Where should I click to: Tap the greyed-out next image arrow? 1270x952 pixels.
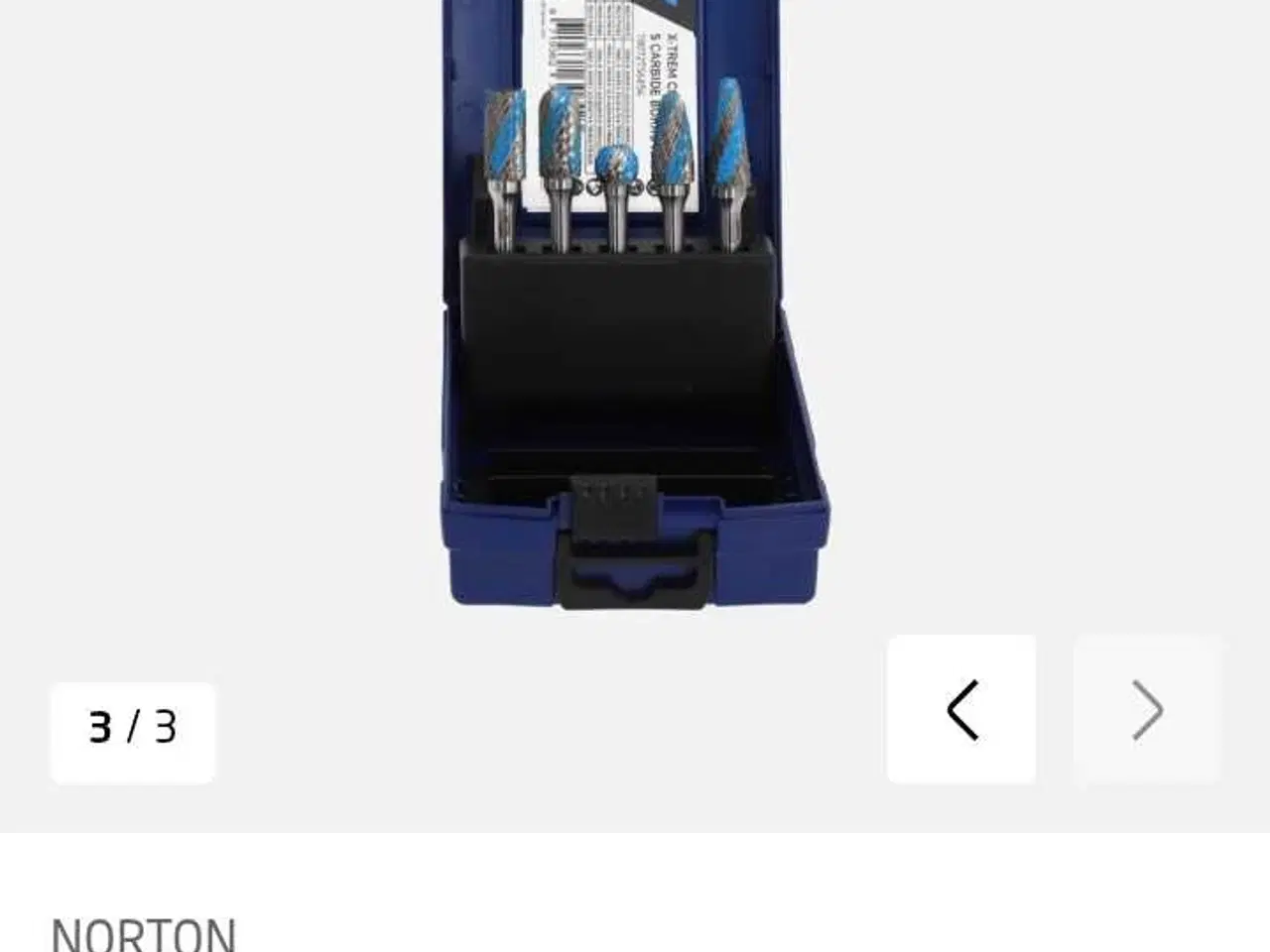1148,710
